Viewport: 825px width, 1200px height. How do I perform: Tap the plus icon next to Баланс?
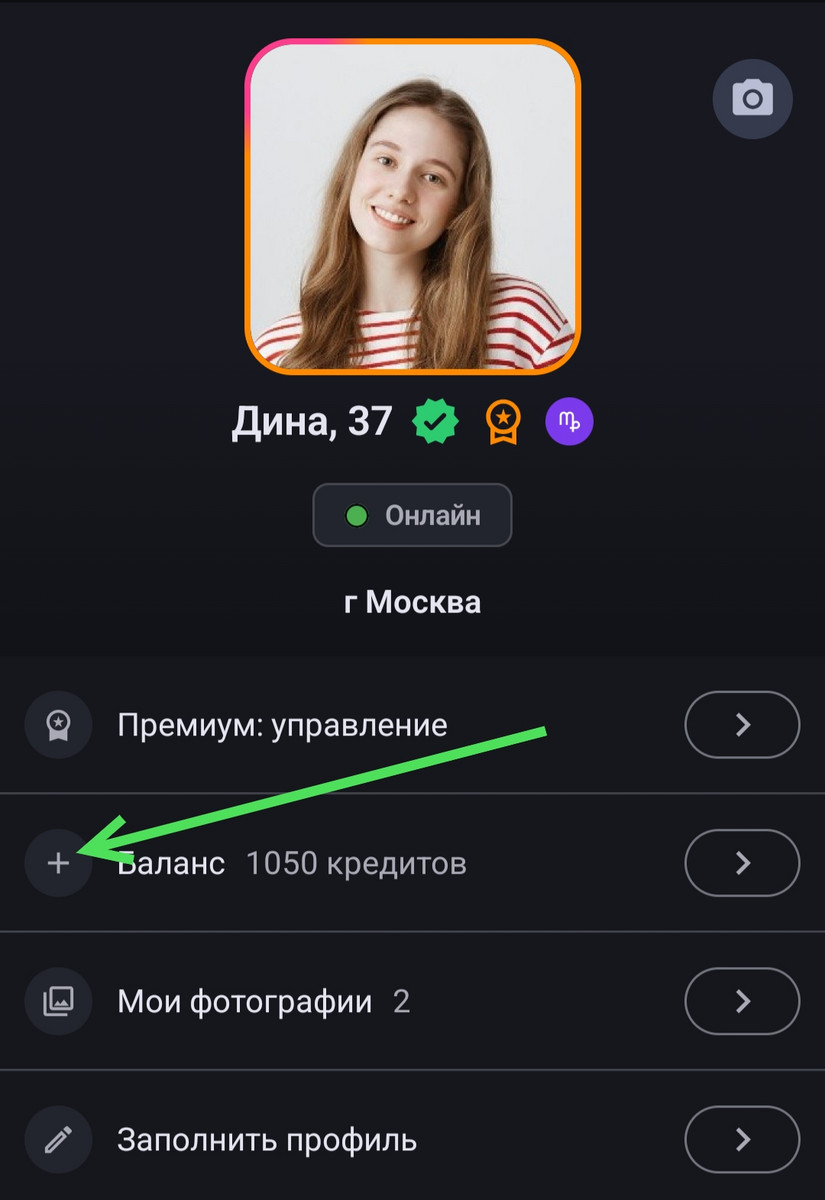coord(58,862)
